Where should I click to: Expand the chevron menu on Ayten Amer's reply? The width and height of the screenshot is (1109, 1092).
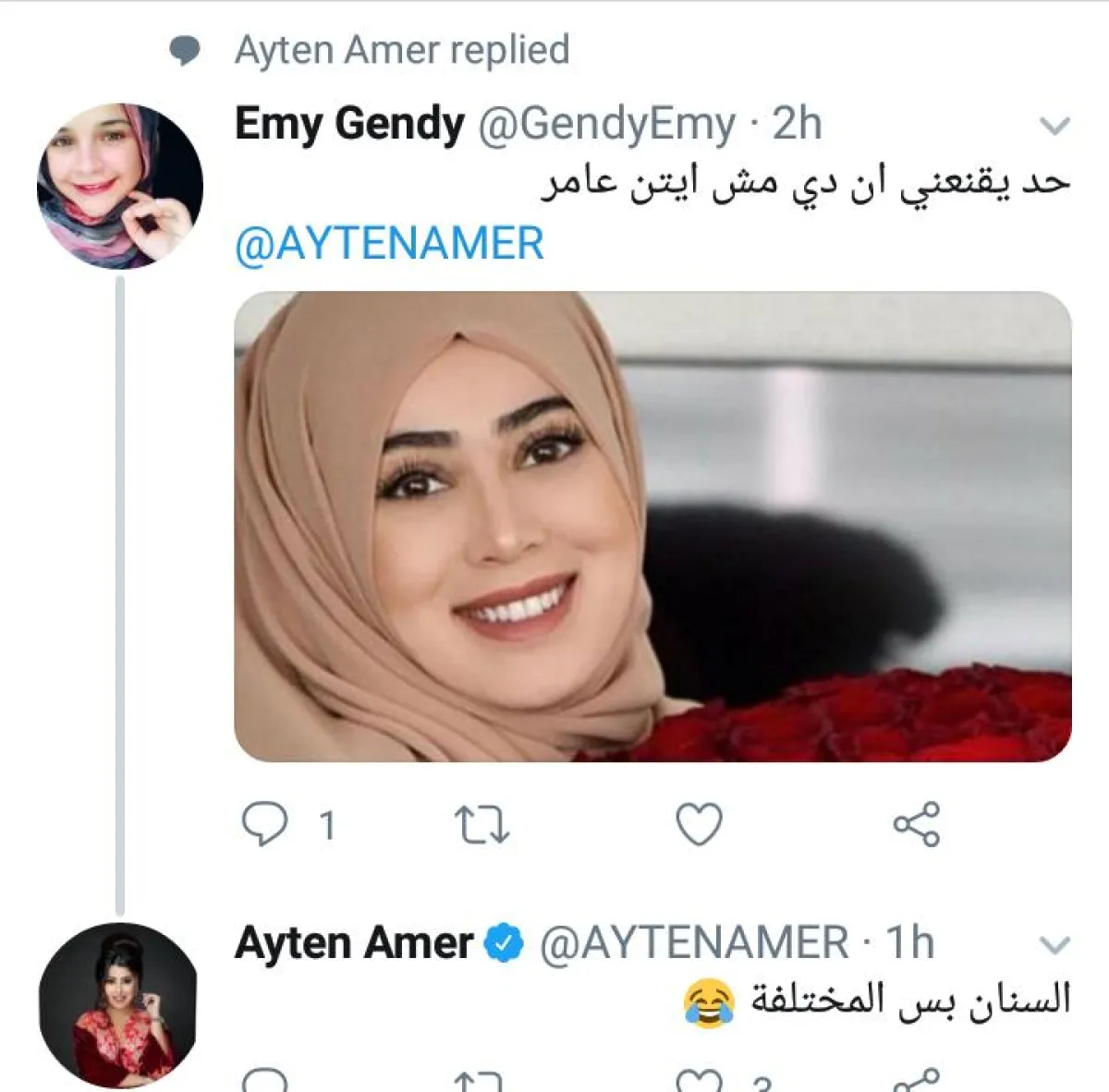click(x=1054, y=945)
